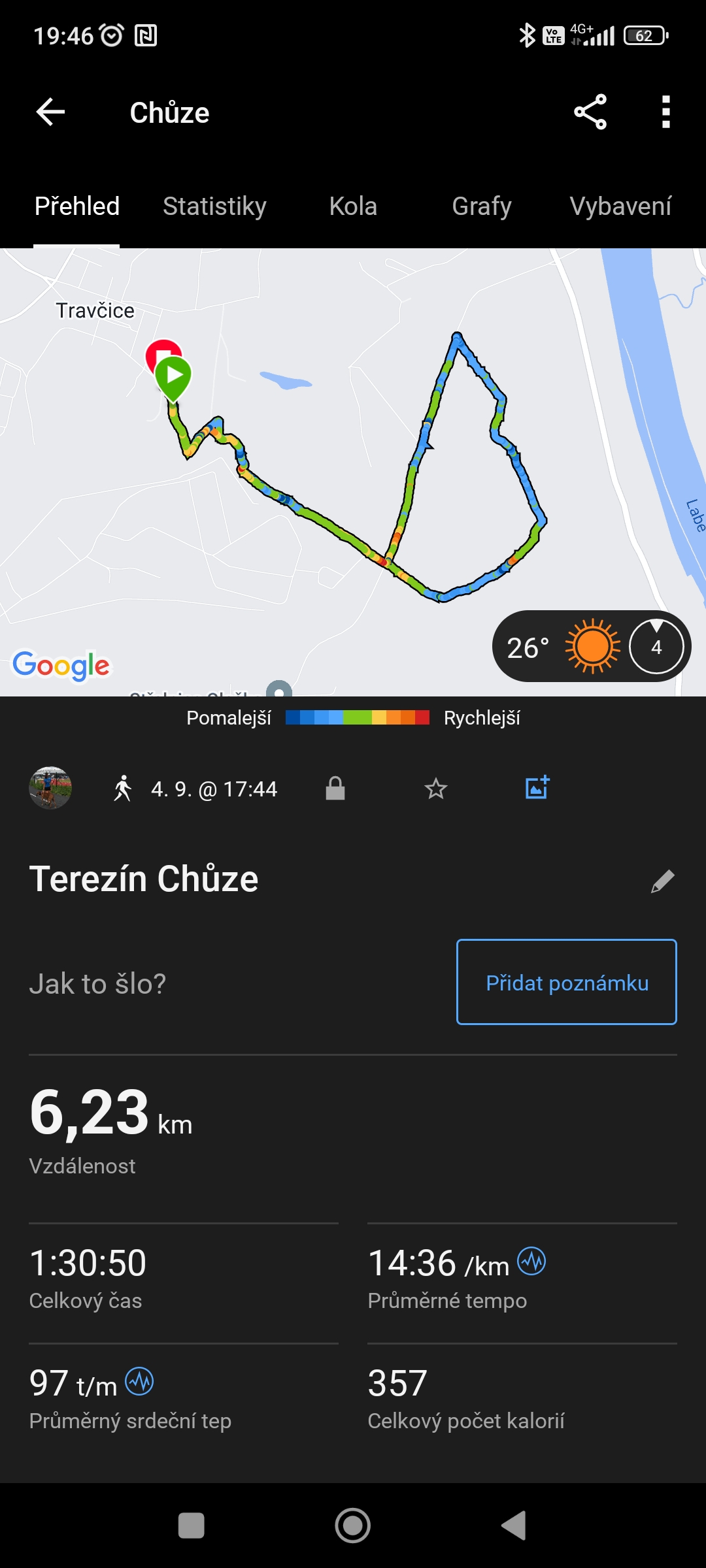Switch to the Statistiky tab
Screen dimensions: 706x1568
[x=214, y=206]
